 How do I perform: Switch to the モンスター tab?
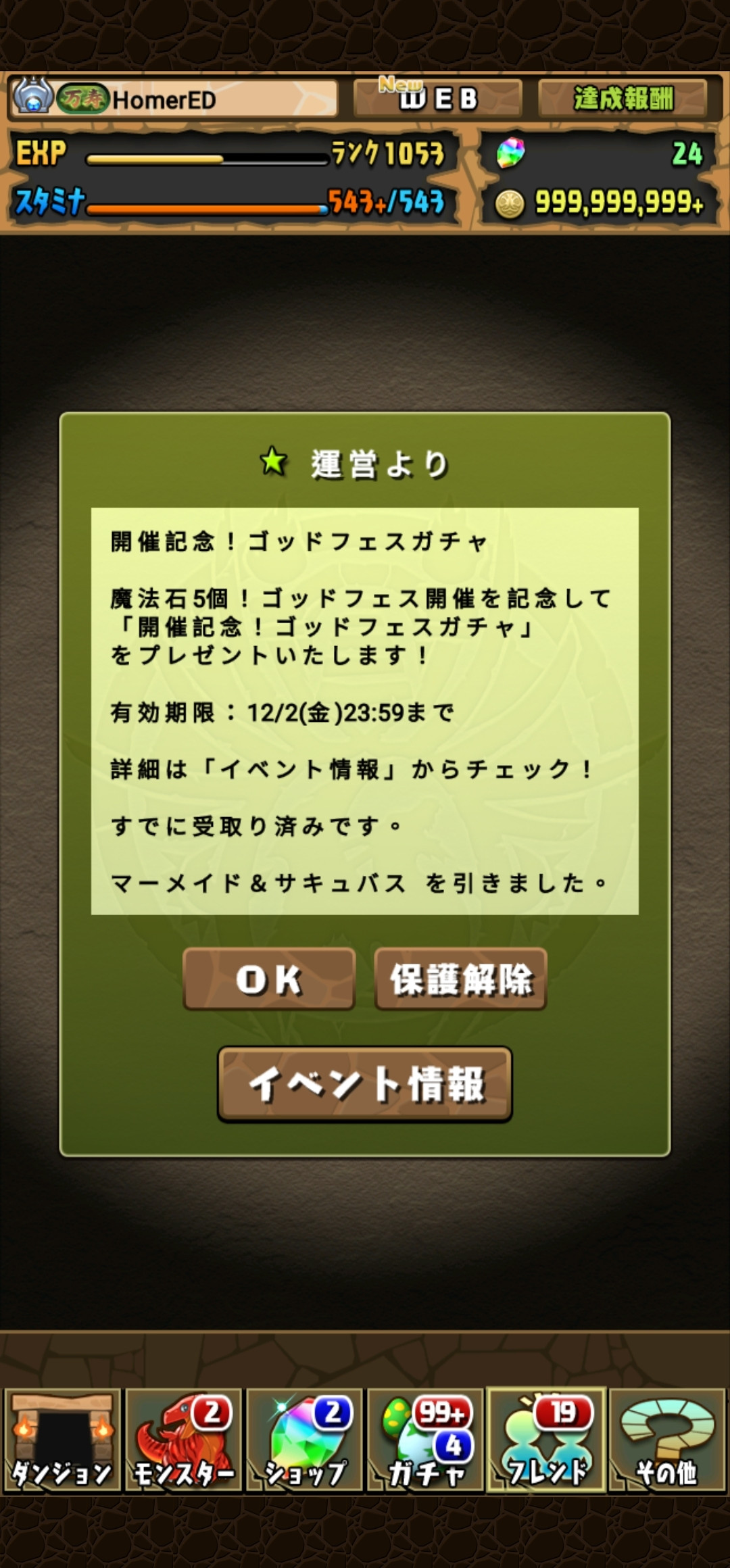(x=183, y=1440)
